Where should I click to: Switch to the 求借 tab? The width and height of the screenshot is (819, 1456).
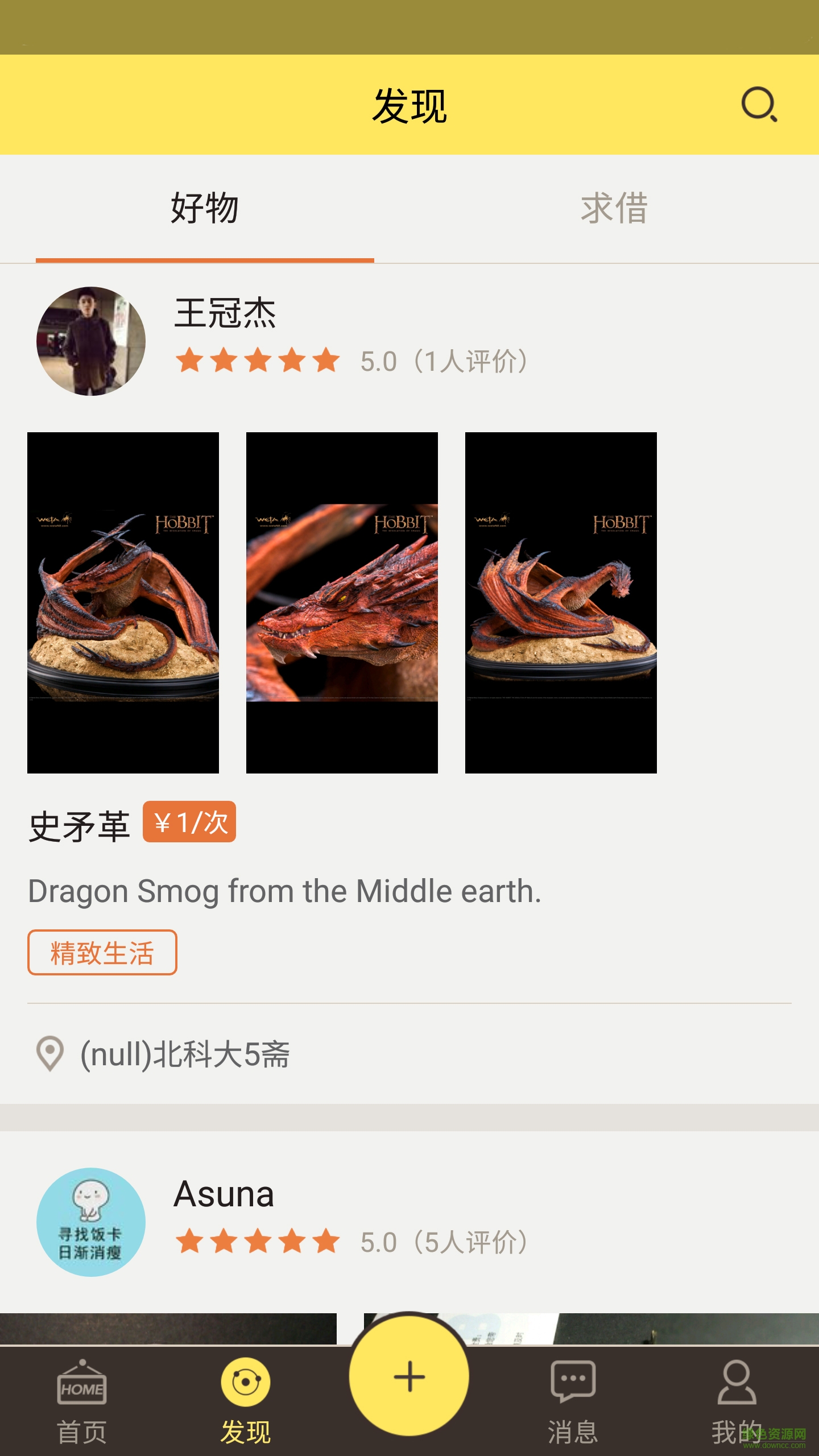pyautogui.click(x=614, y=210)
